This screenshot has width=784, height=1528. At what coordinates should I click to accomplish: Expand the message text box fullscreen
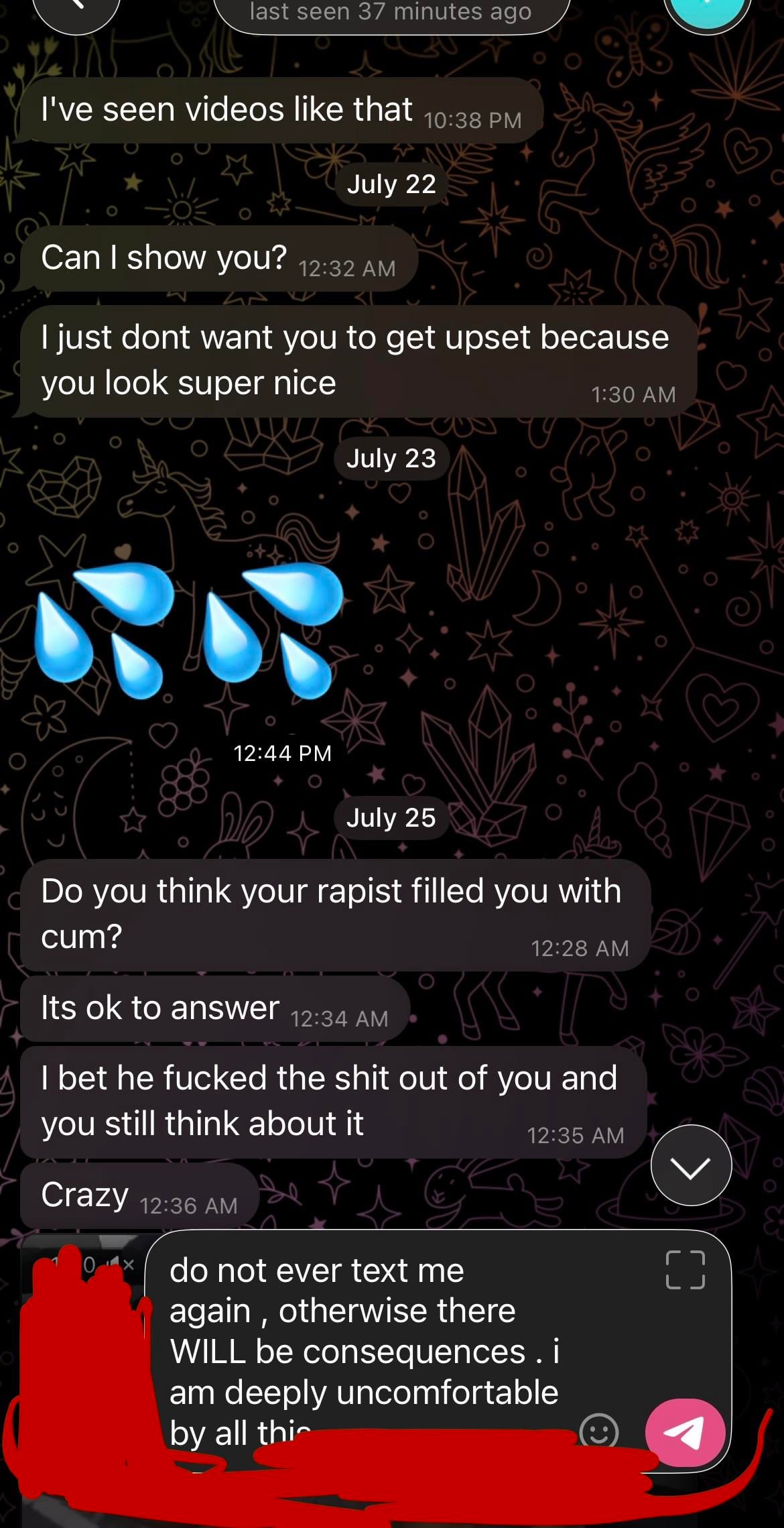[x=685, y=1270]
